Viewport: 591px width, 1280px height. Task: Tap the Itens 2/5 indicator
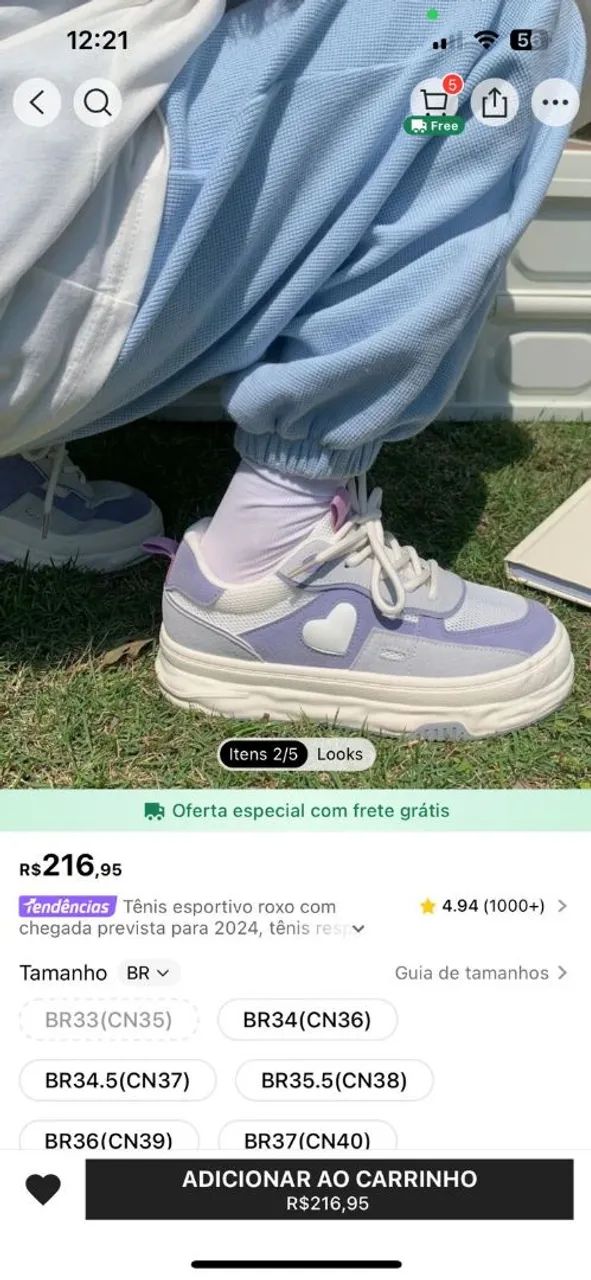(x=263, y=754)
